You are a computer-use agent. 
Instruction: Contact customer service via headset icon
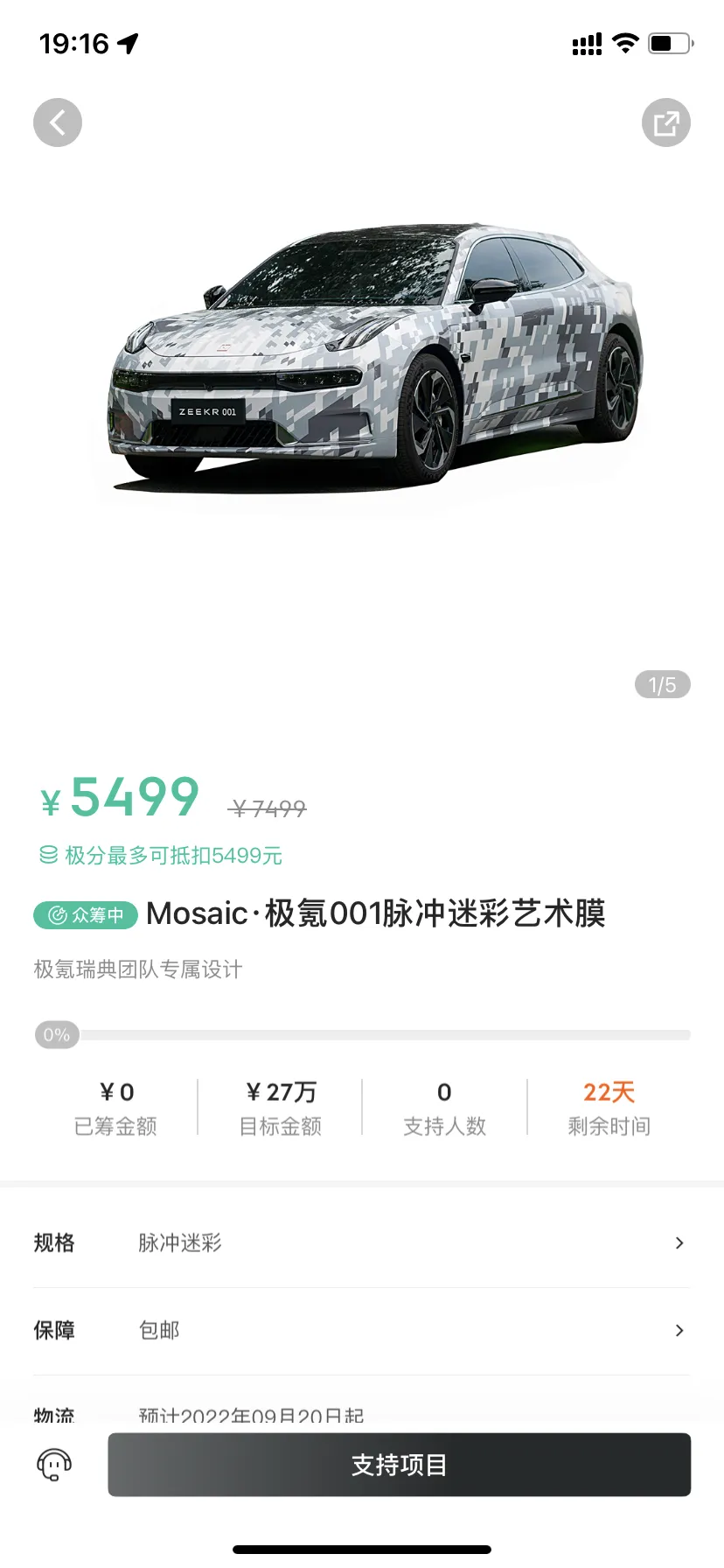tap(54, 1465)
